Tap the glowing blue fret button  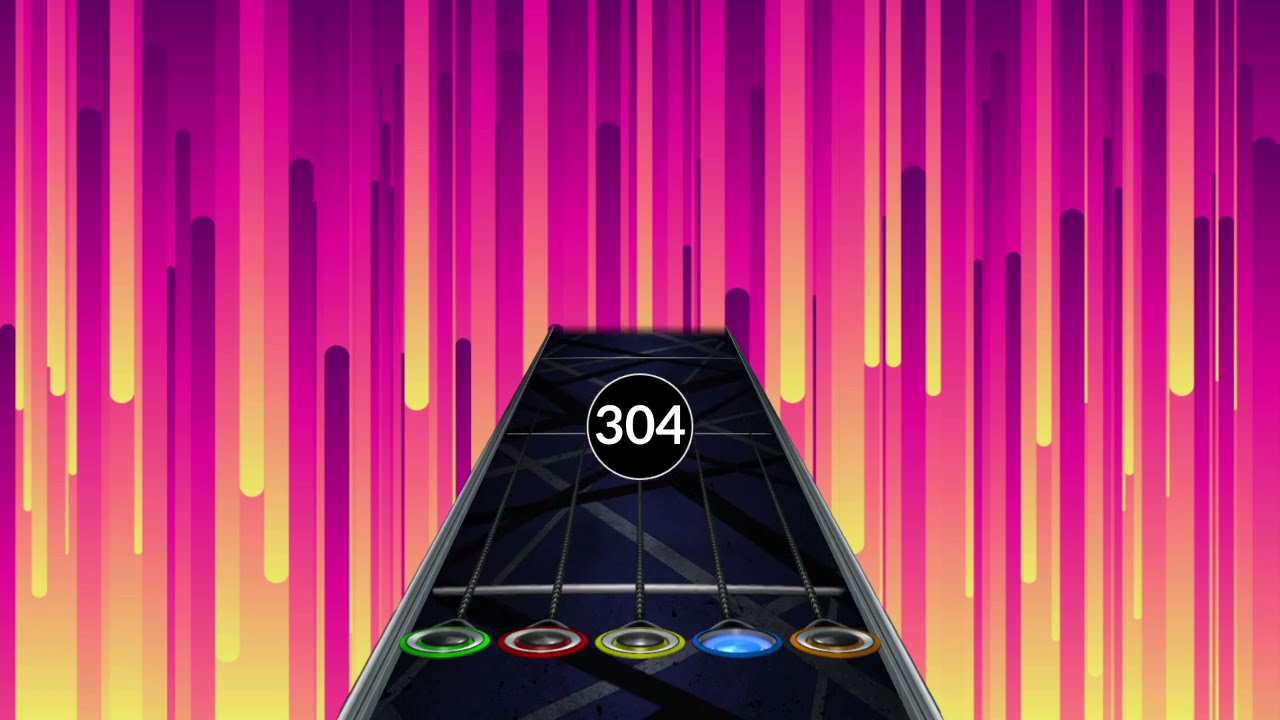737,640
